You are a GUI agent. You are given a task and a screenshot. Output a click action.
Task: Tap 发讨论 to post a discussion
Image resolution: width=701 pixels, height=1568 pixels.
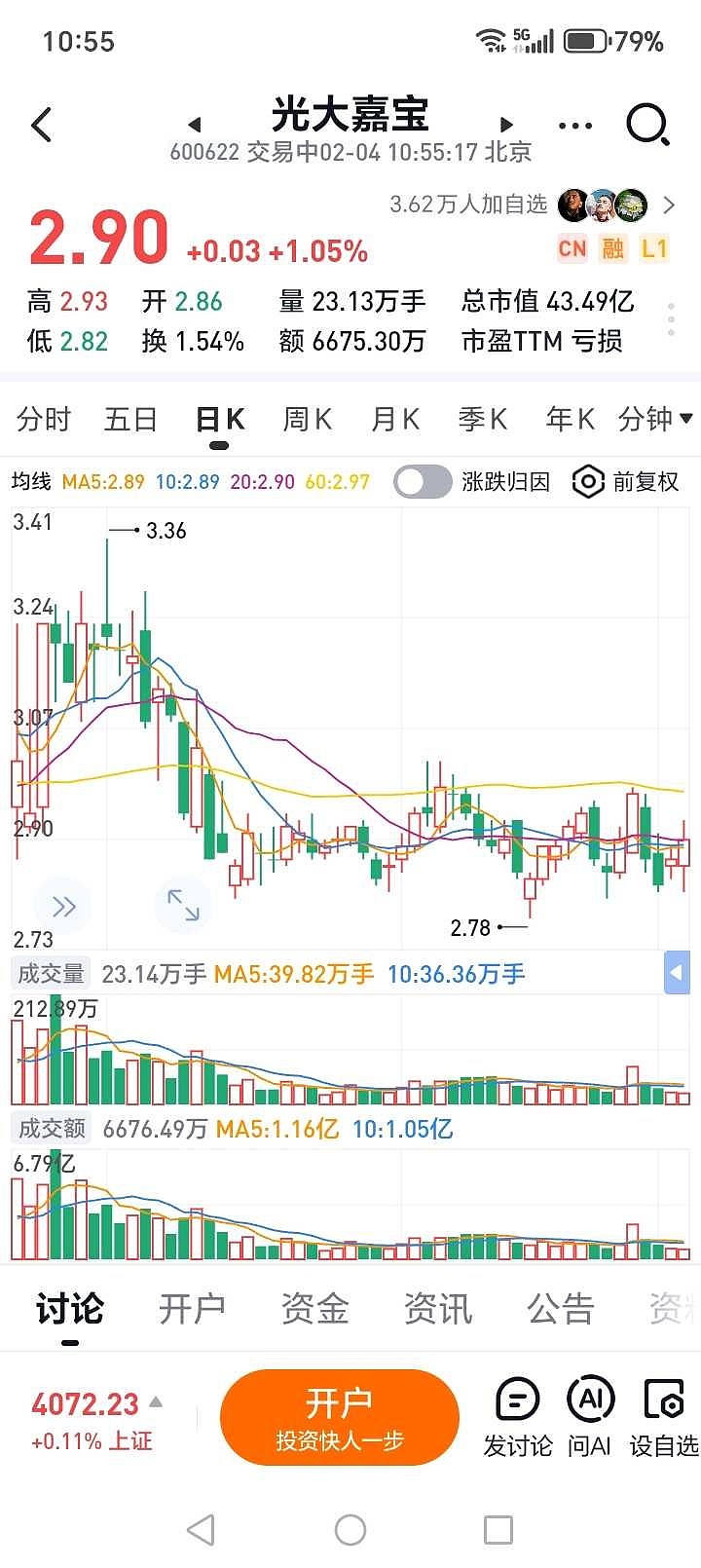click(517, 1415)
